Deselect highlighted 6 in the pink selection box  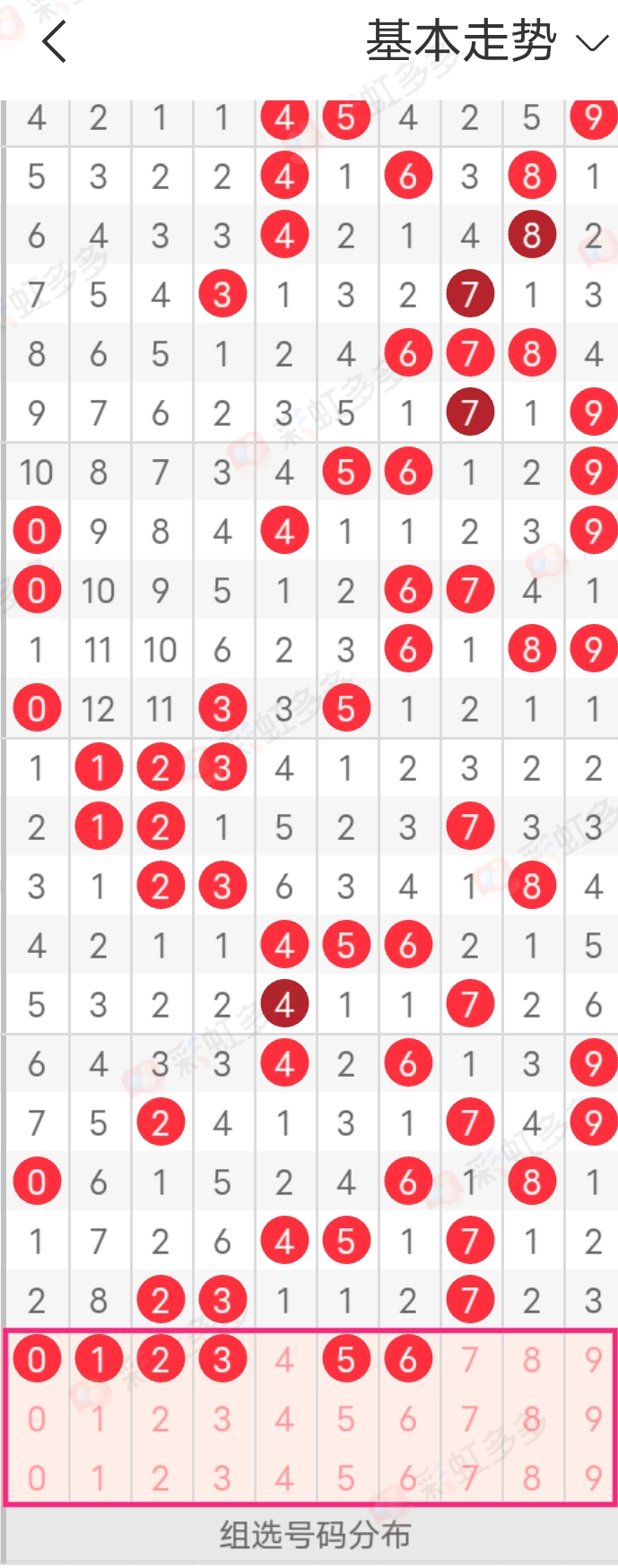(x=408, y=1360)
